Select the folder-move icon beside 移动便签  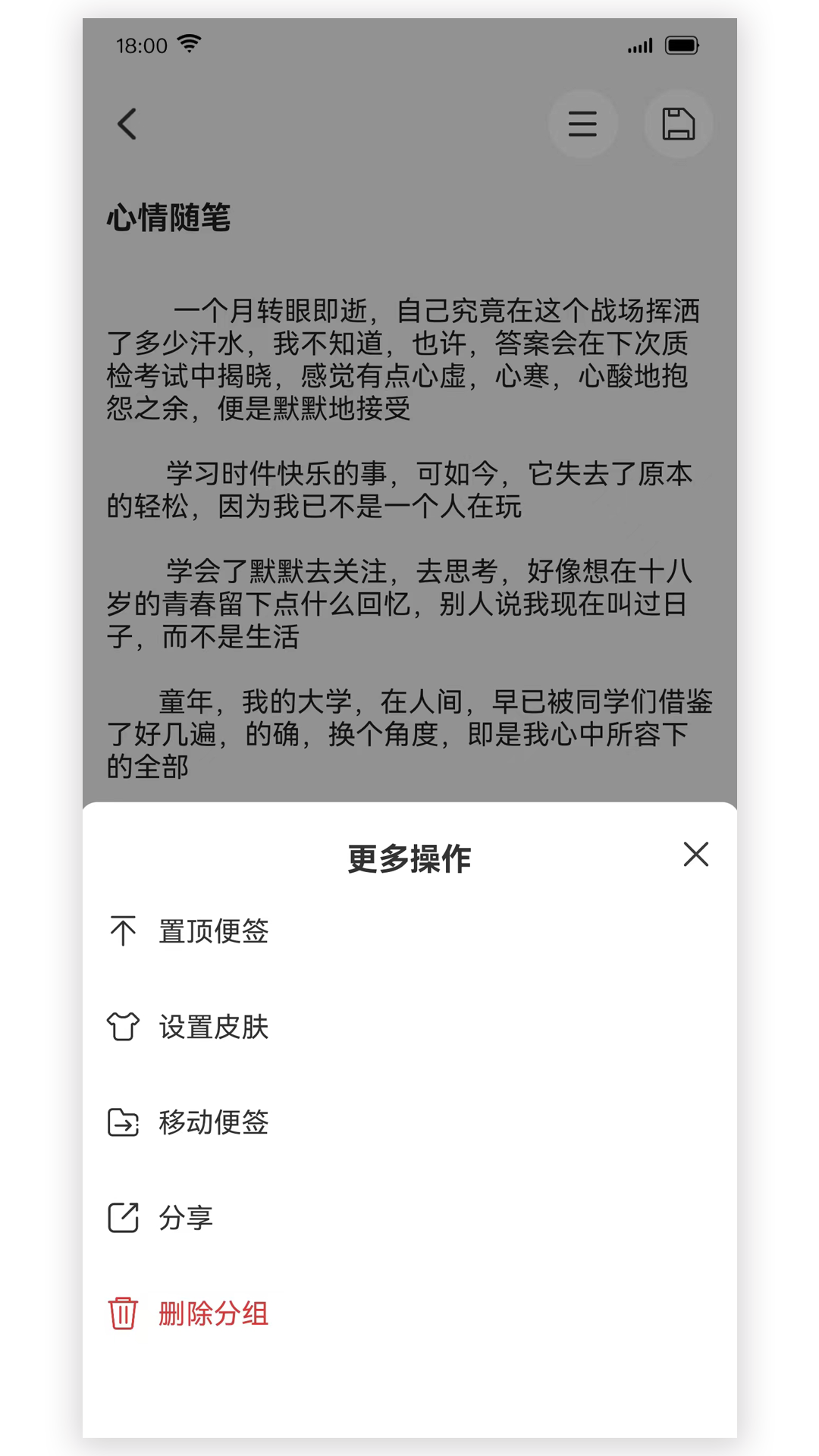[122, 1123]
